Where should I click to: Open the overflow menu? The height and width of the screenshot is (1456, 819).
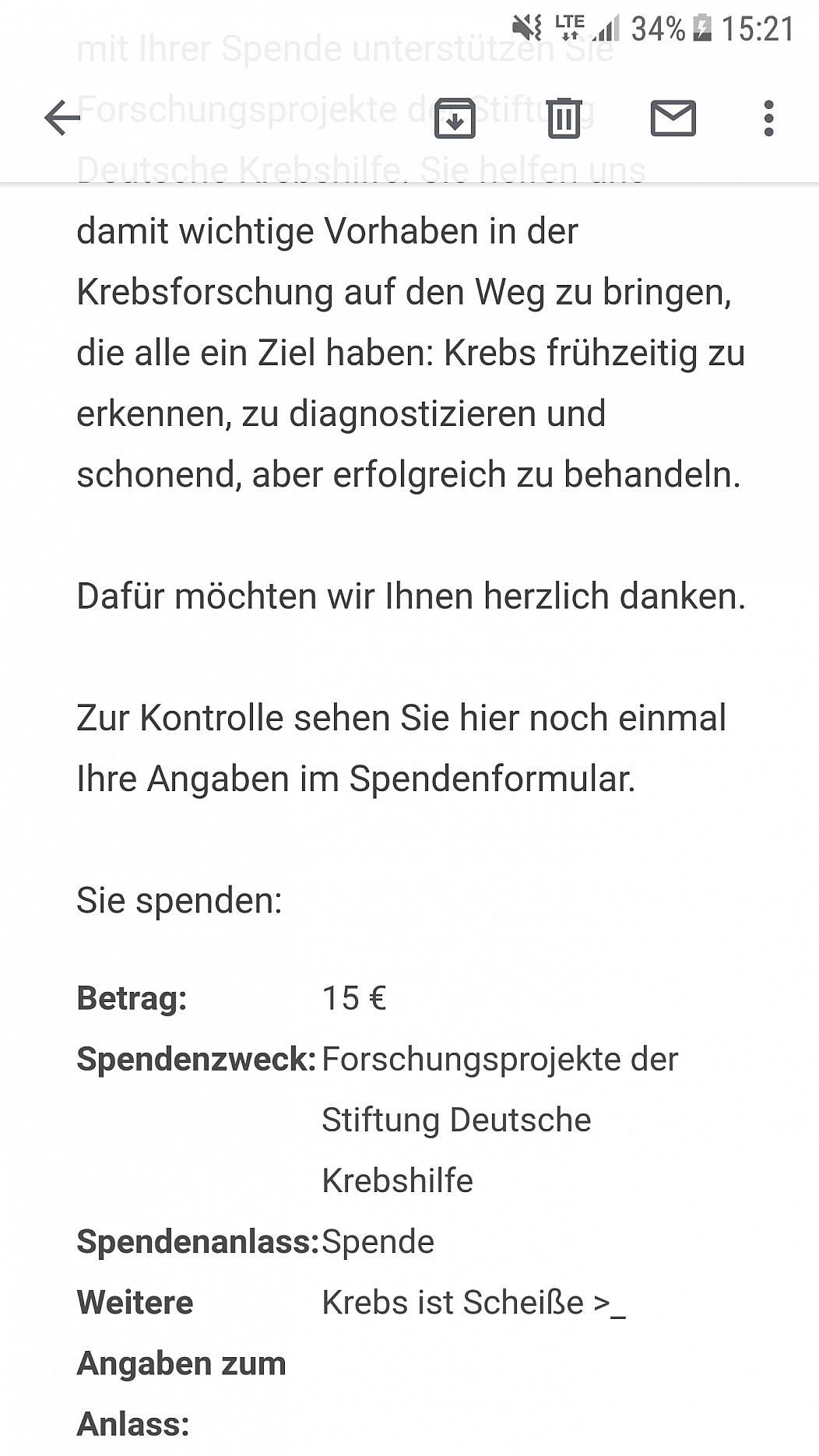click(768, 118)
